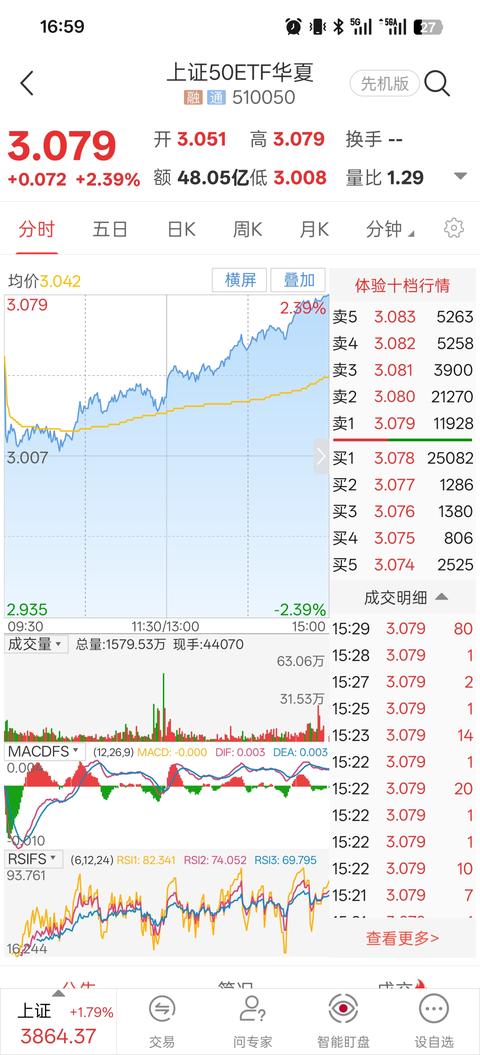The height and width of the screenshot is (1055, 480).
Task: Change the RSIFS indicator dropdown
Action: tap(34, 859)
